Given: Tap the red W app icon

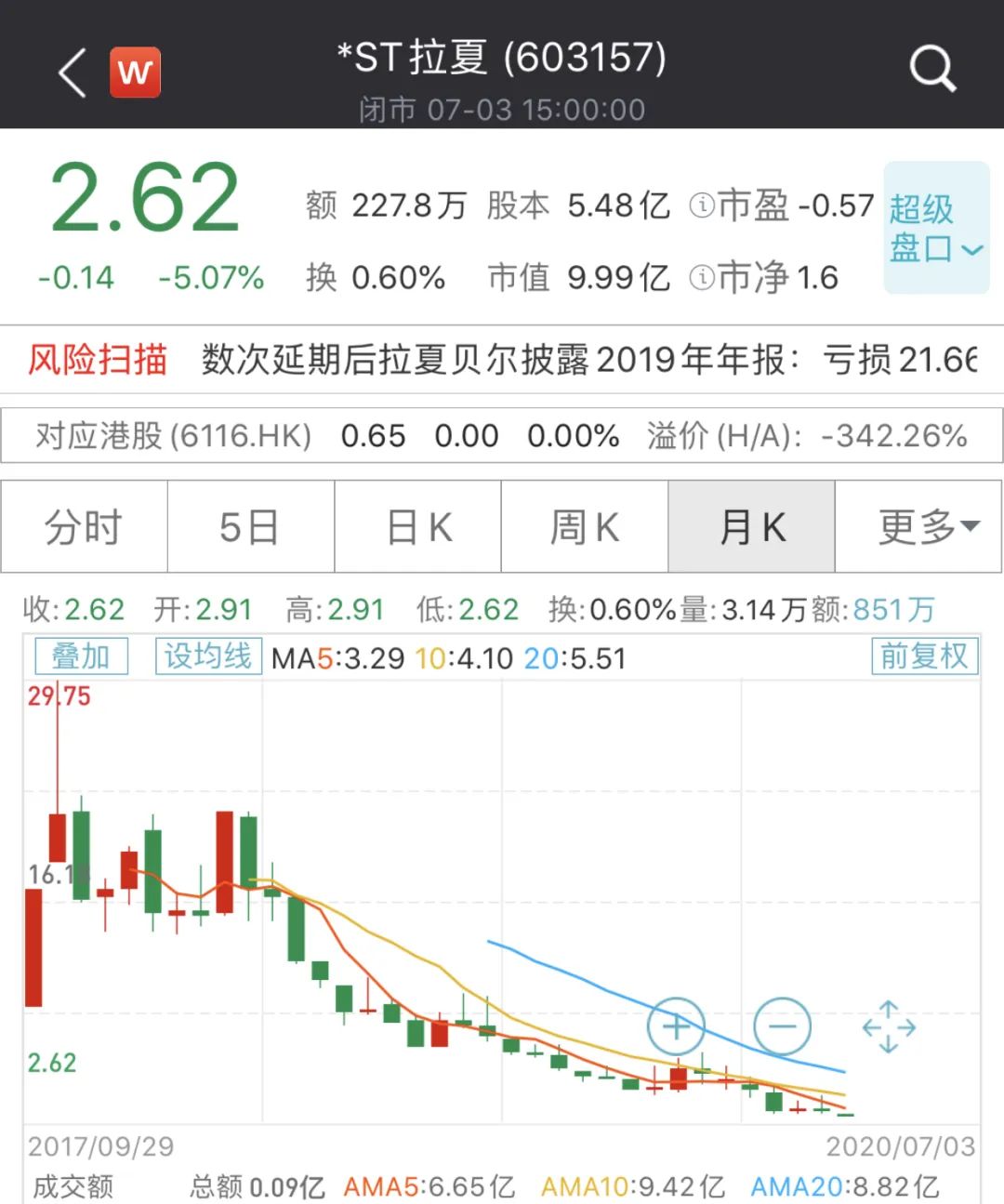Looking at the screenshot, I should [136, 73].
